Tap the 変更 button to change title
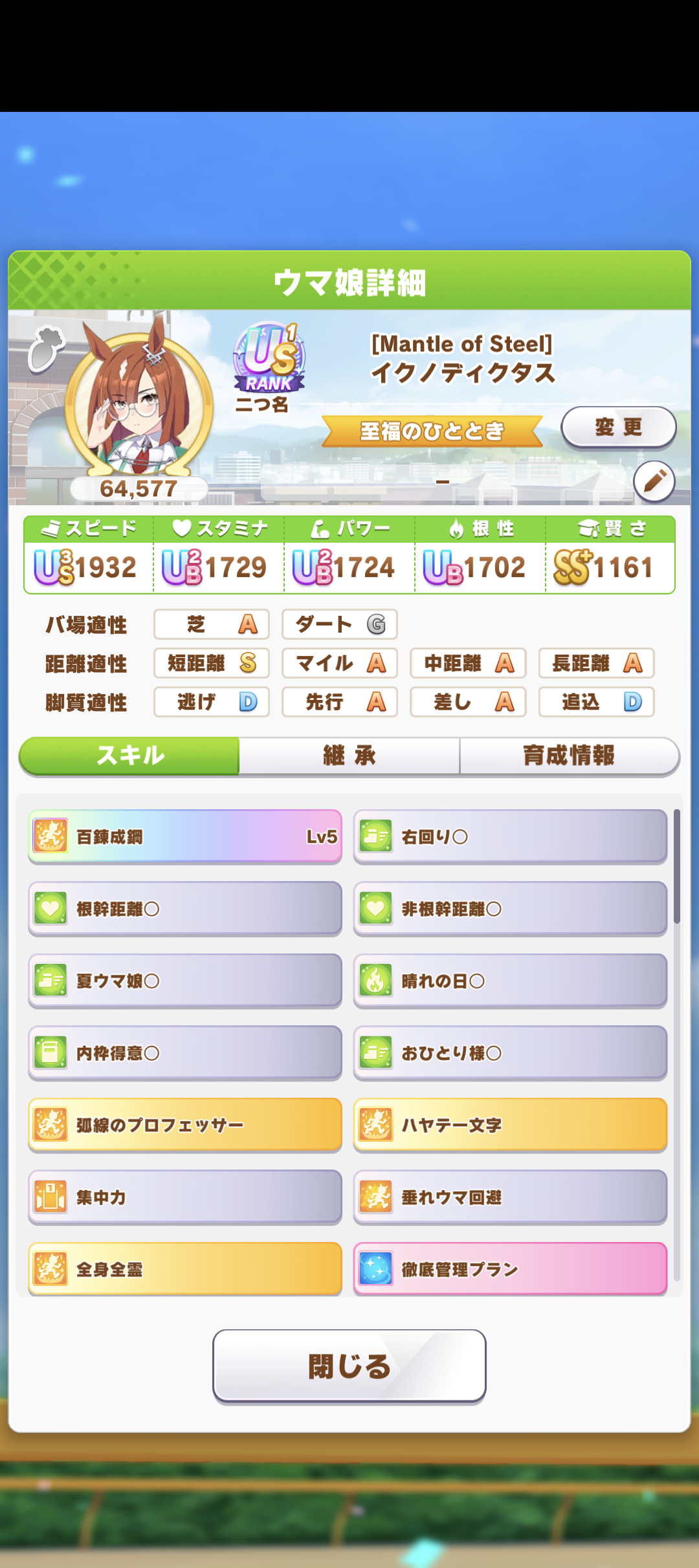This screenshot has height=1568, width=699. [618, 428]
